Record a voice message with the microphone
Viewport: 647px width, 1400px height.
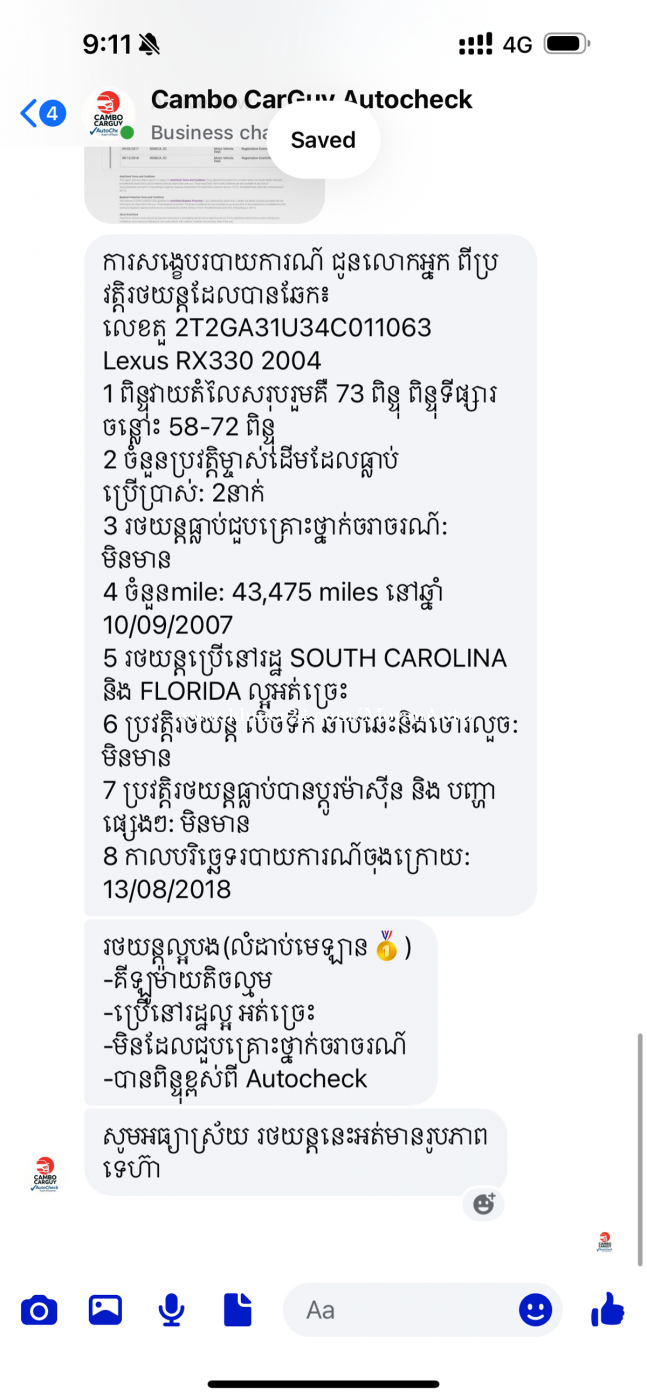pyautogui.click(x=171, y=1309)
